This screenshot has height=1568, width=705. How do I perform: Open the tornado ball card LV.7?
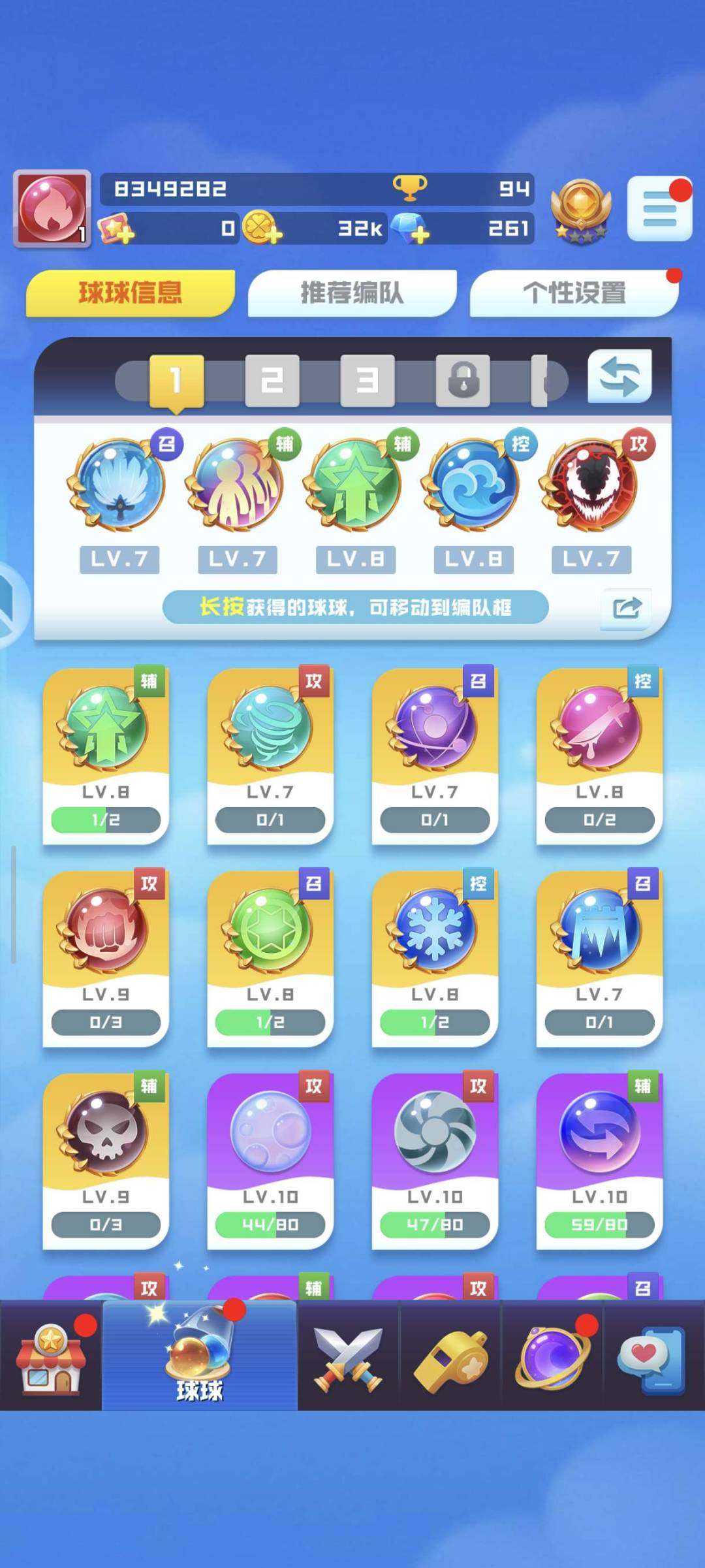tap(270, 754)
